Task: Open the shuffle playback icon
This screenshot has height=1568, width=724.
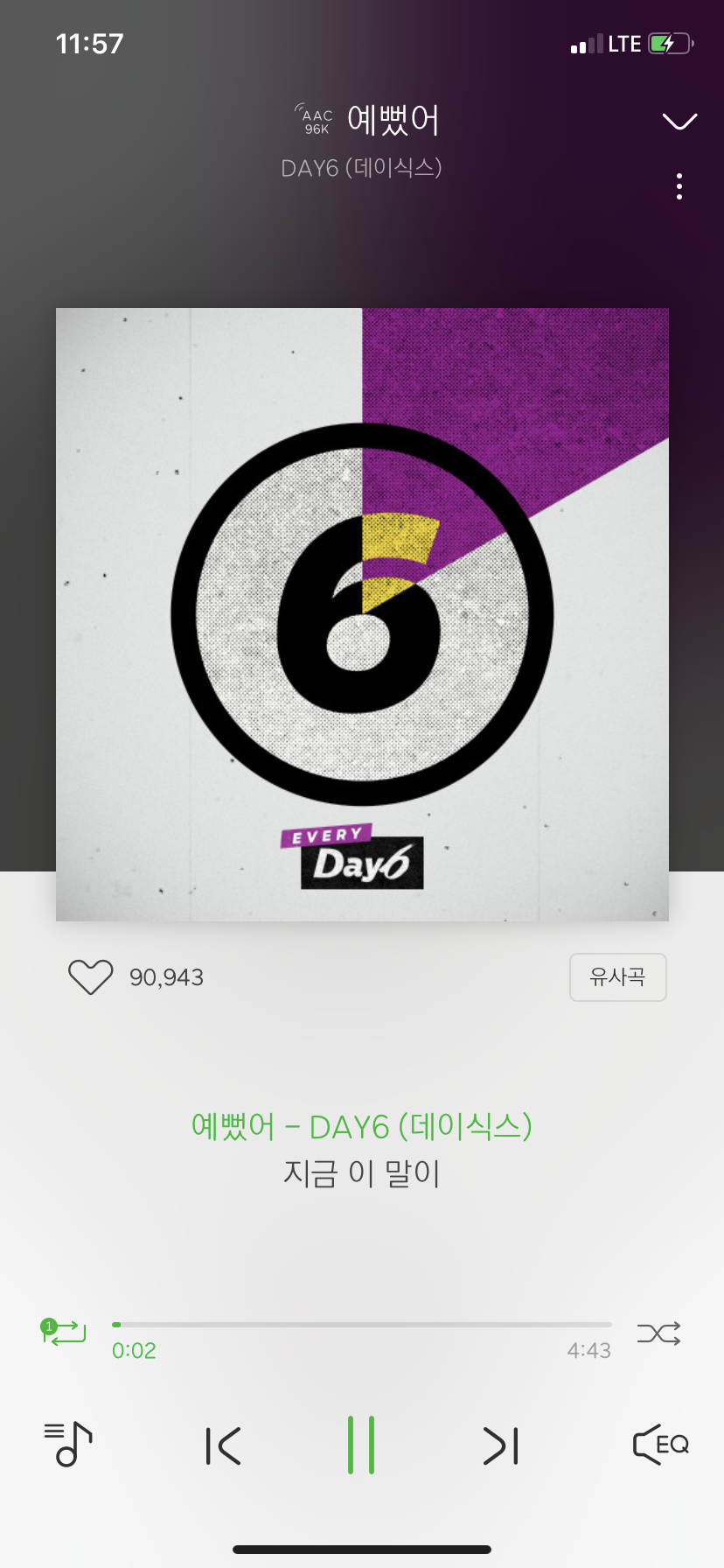Action: tap(658, 1333)
